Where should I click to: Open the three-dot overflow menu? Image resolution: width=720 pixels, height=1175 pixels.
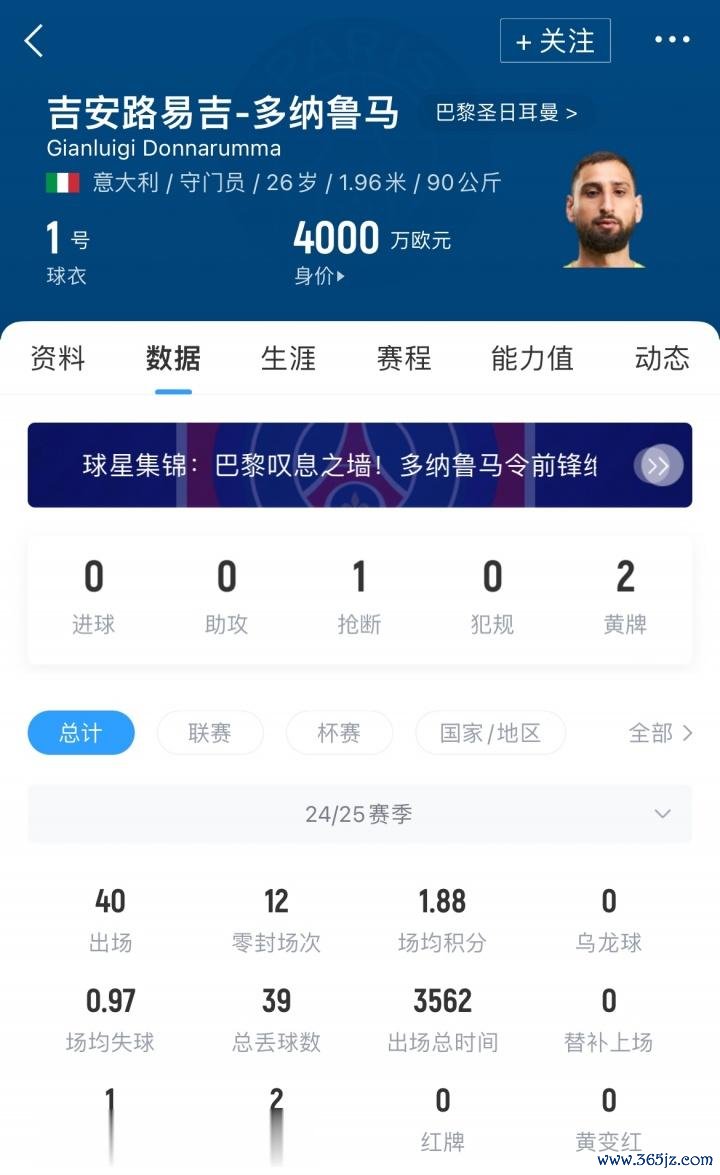(x=672, y=40)
